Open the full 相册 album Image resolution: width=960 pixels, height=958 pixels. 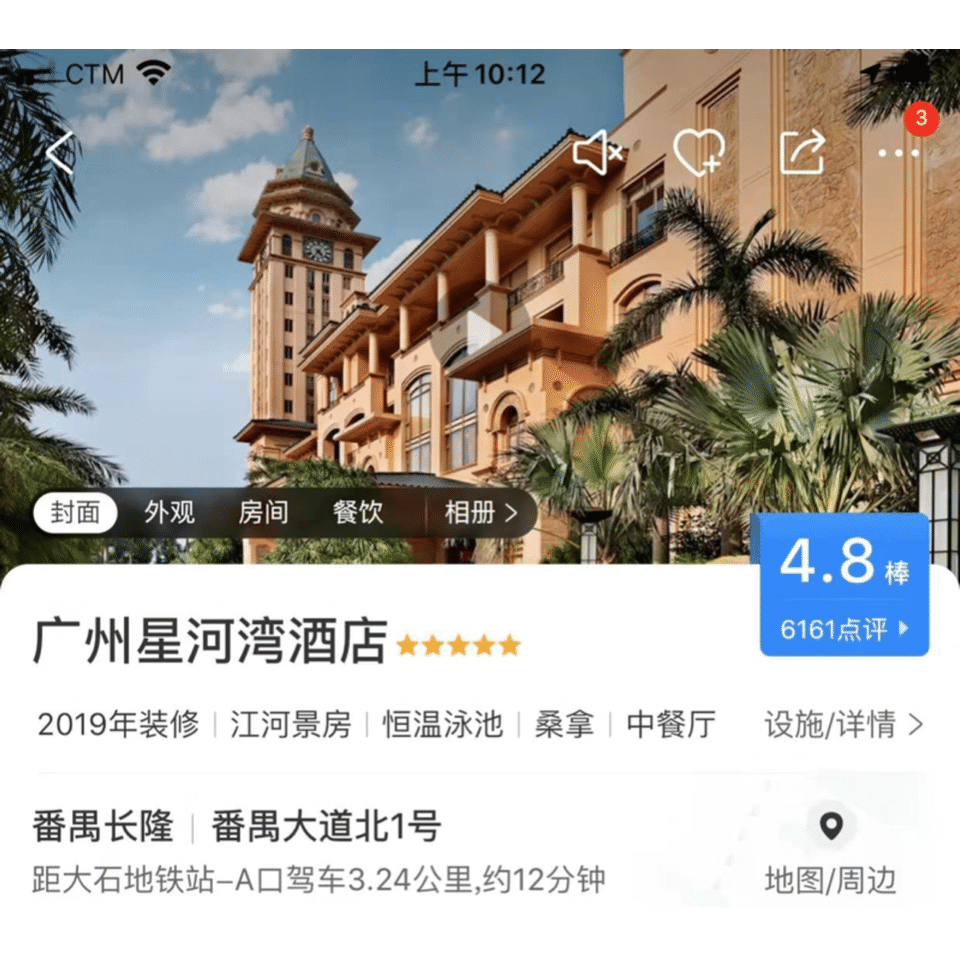click(480, 513)
